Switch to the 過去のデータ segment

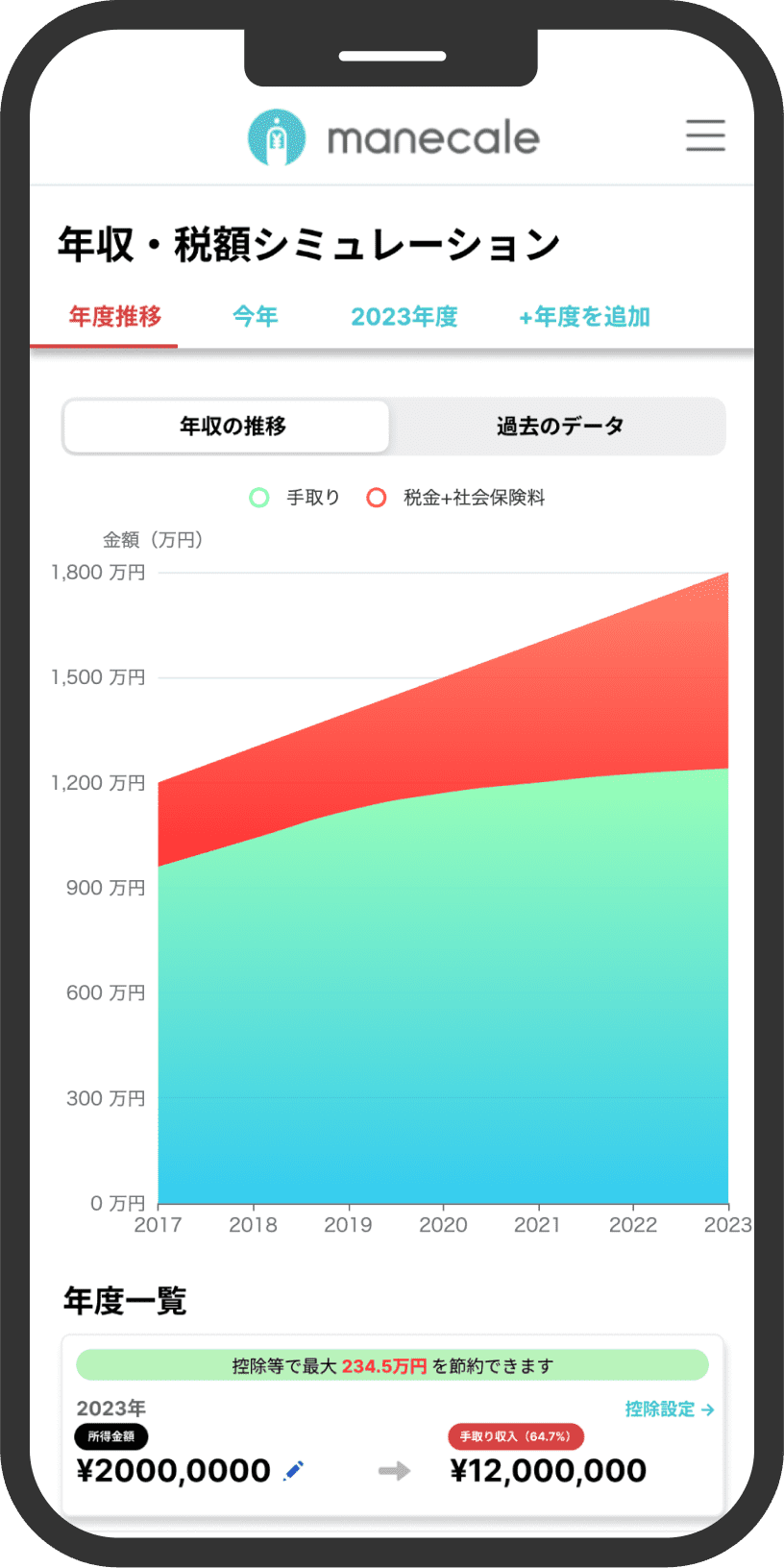pos(559,427)
